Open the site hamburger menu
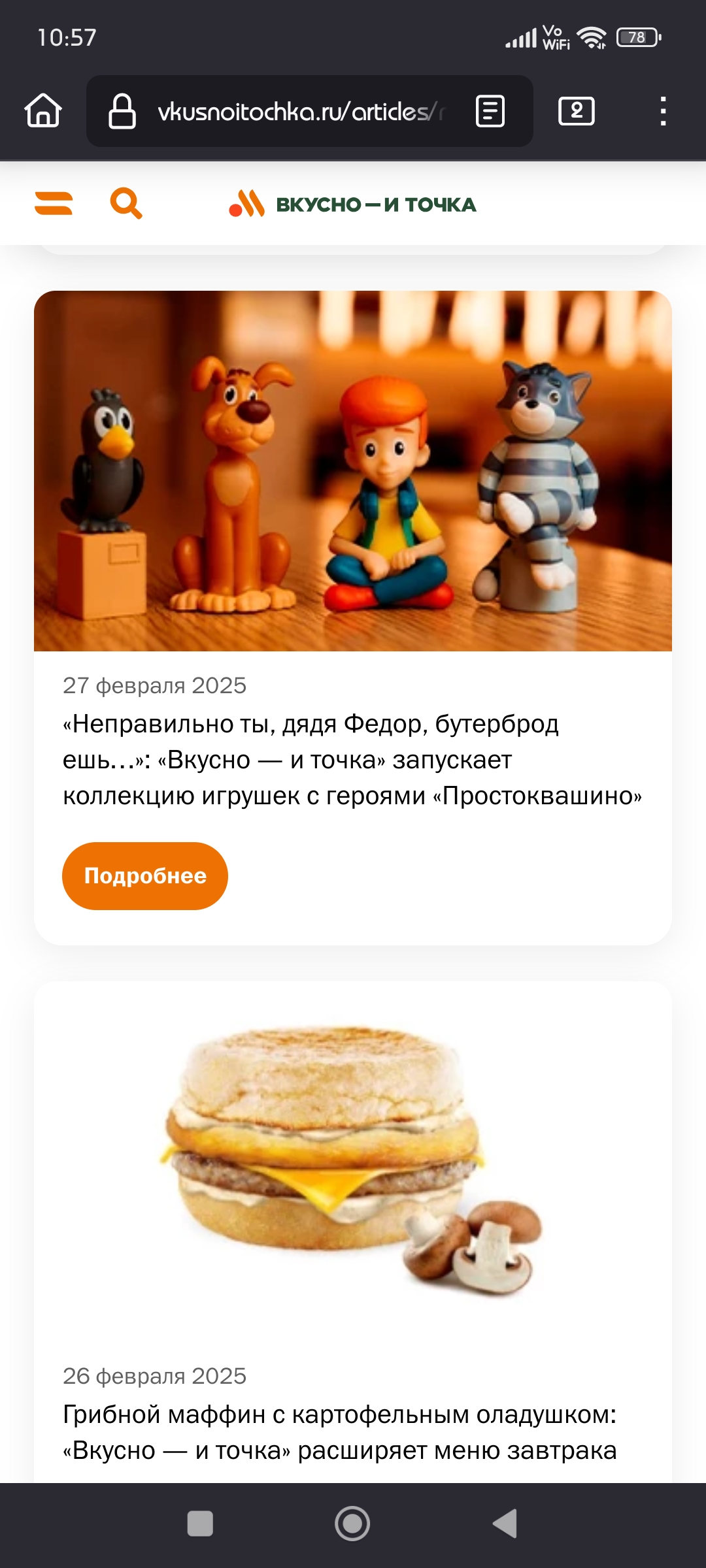 tap(54, 203)
